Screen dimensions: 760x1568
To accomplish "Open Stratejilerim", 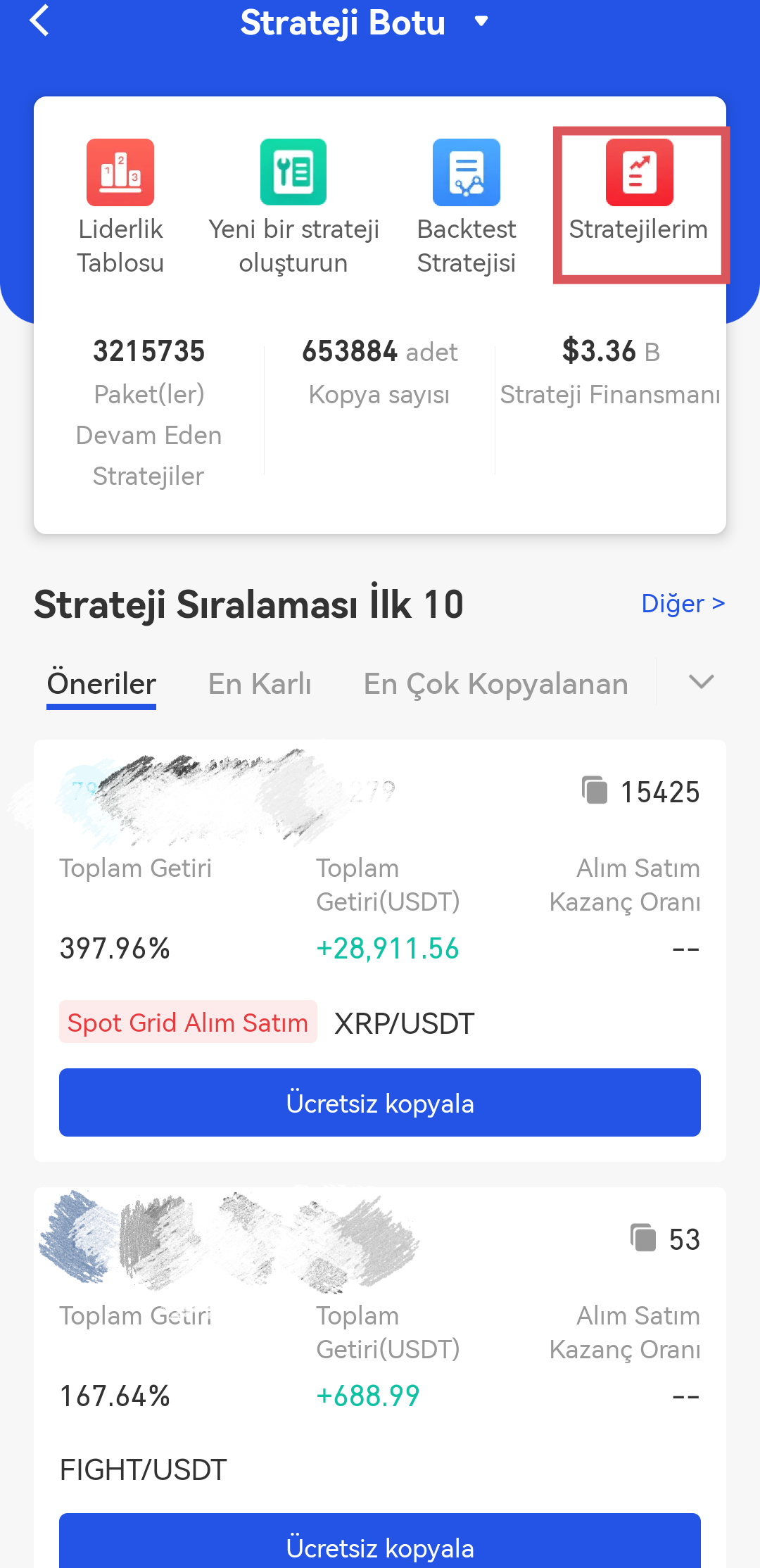I will click(639, 204).
